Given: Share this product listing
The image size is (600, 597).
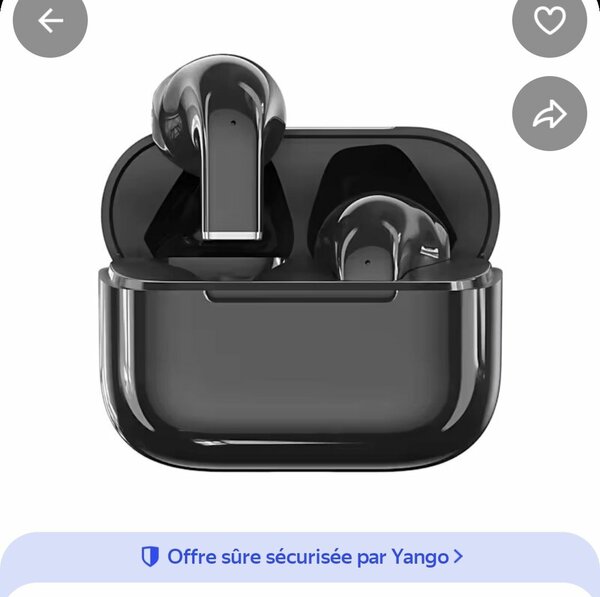Looking at the screenshot, I should click(549, 114).
